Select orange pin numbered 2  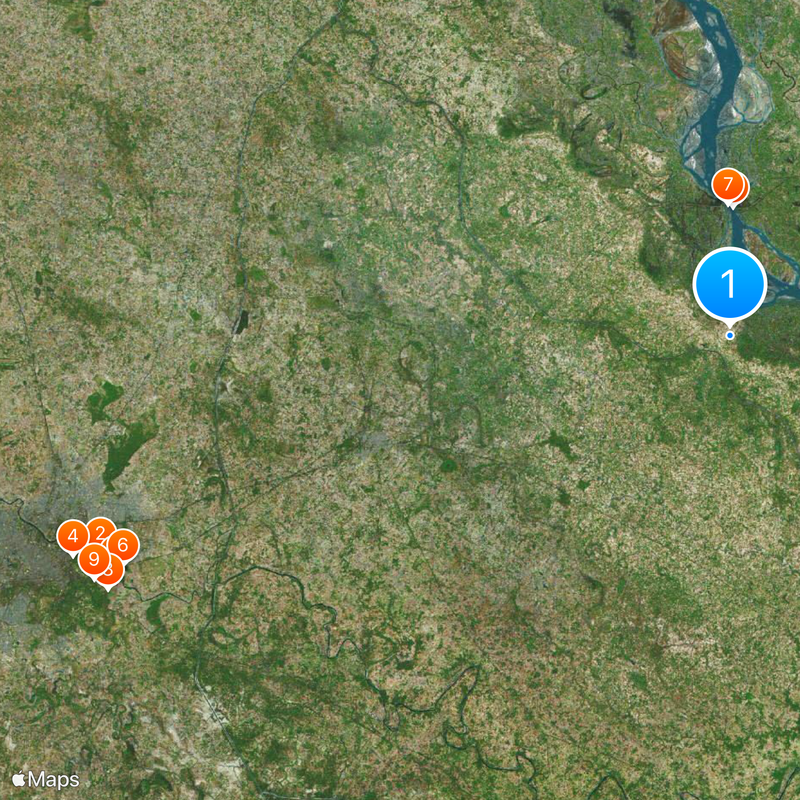(100, 530)
